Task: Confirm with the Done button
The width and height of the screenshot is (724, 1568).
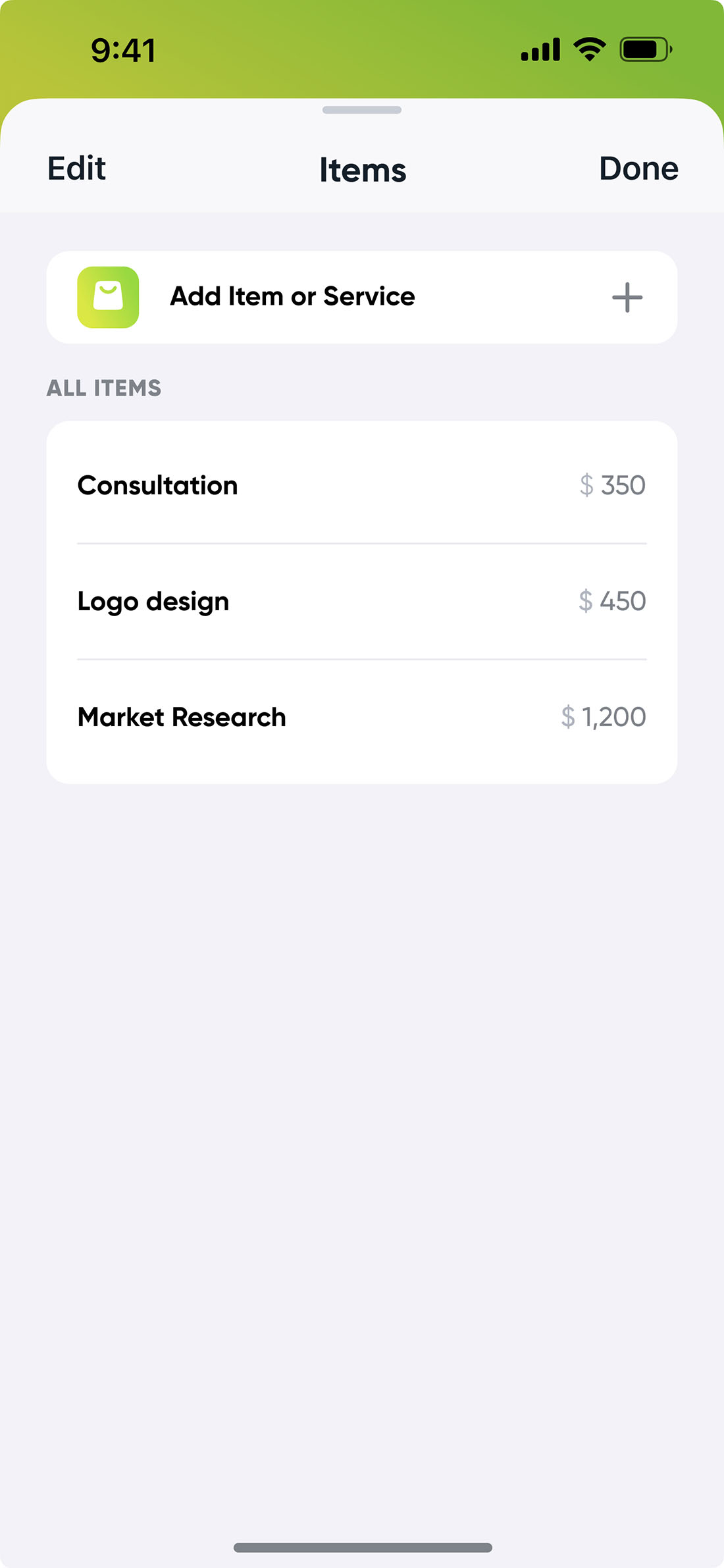Action: 638,169
